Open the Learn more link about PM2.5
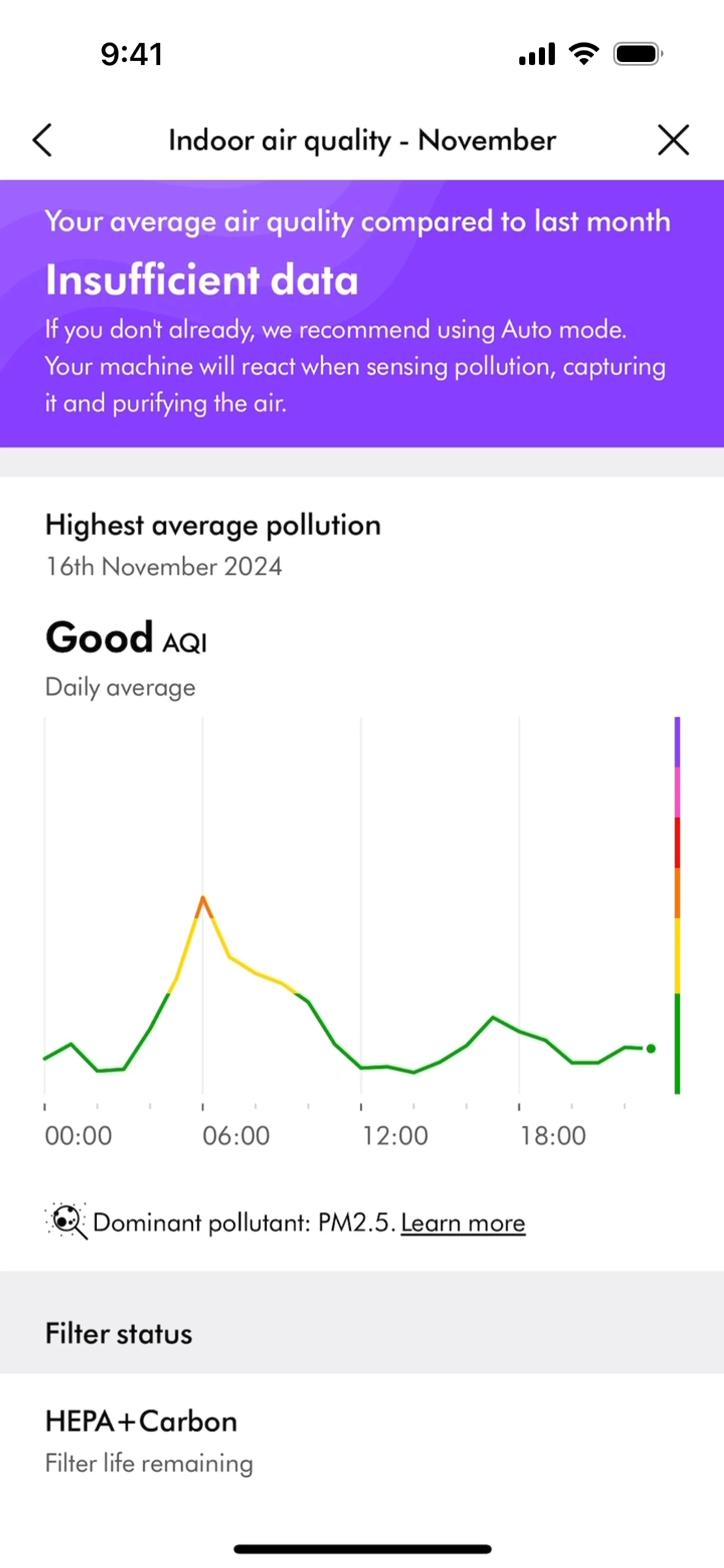The width and height of the screenshot is (724, 1568). pyautogui.click(x=463, y=1223)
